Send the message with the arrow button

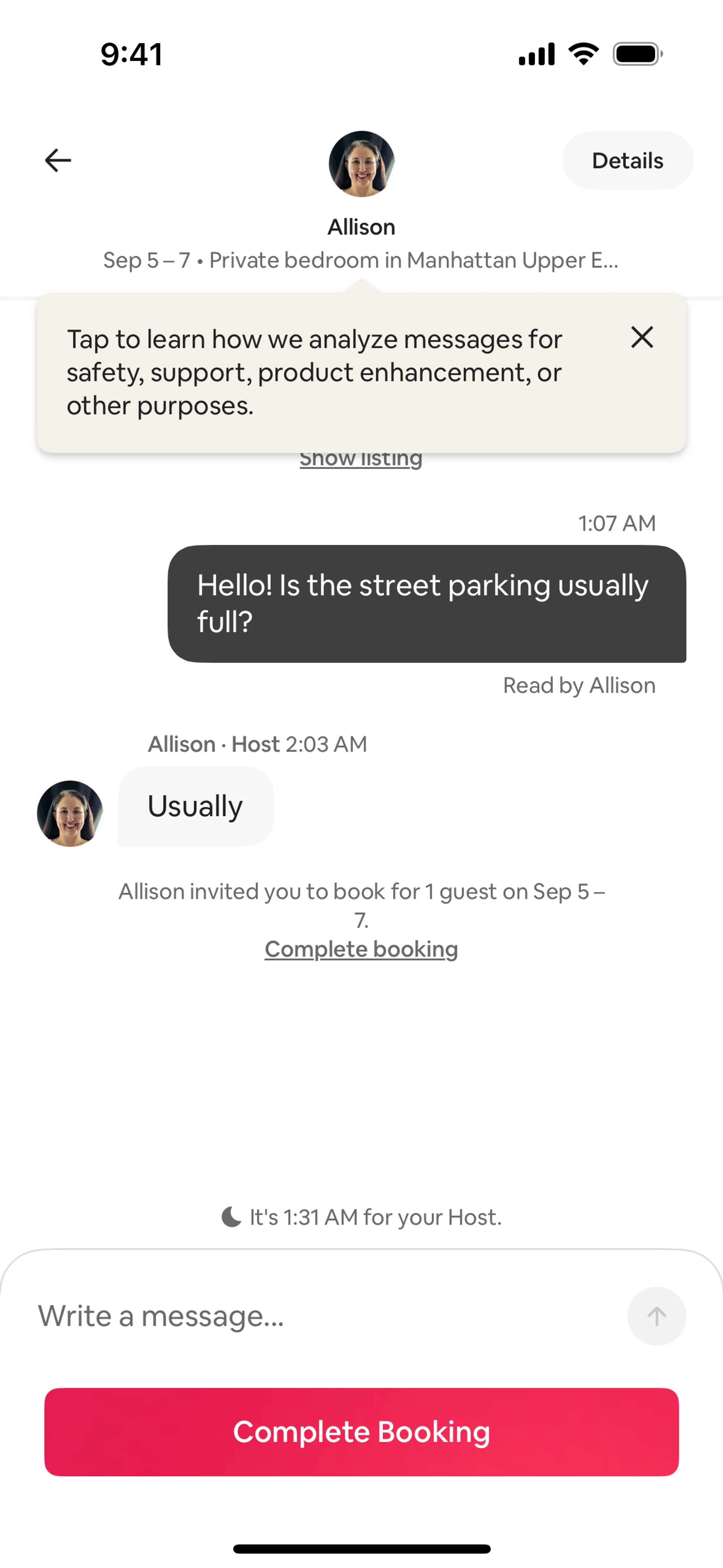pyautogui.click(x=656, y=1316)
